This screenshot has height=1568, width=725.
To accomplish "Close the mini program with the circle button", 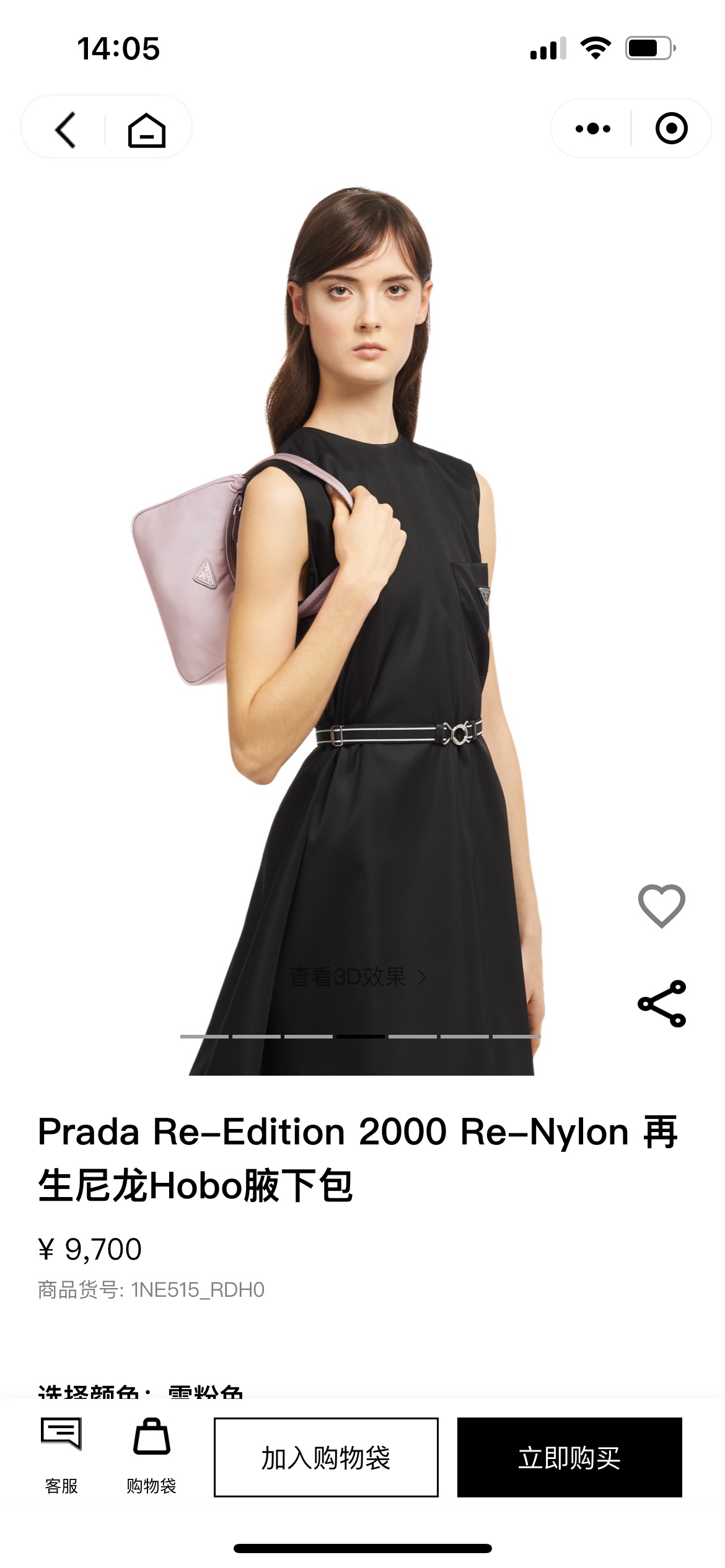I will coord(672,128).
